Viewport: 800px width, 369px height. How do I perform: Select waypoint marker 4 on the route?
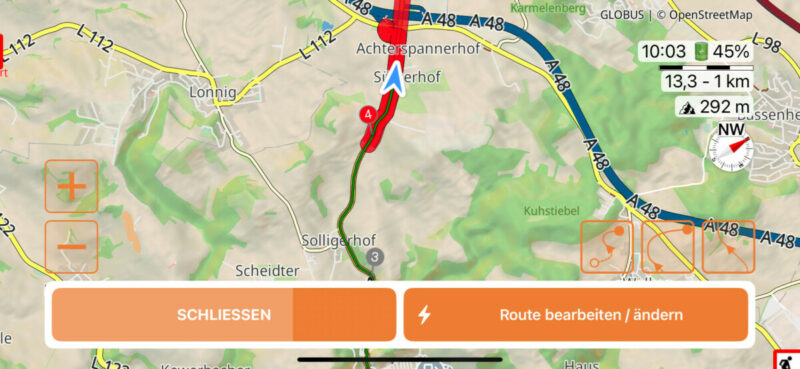pyautogui.click(x=368, y=114)
